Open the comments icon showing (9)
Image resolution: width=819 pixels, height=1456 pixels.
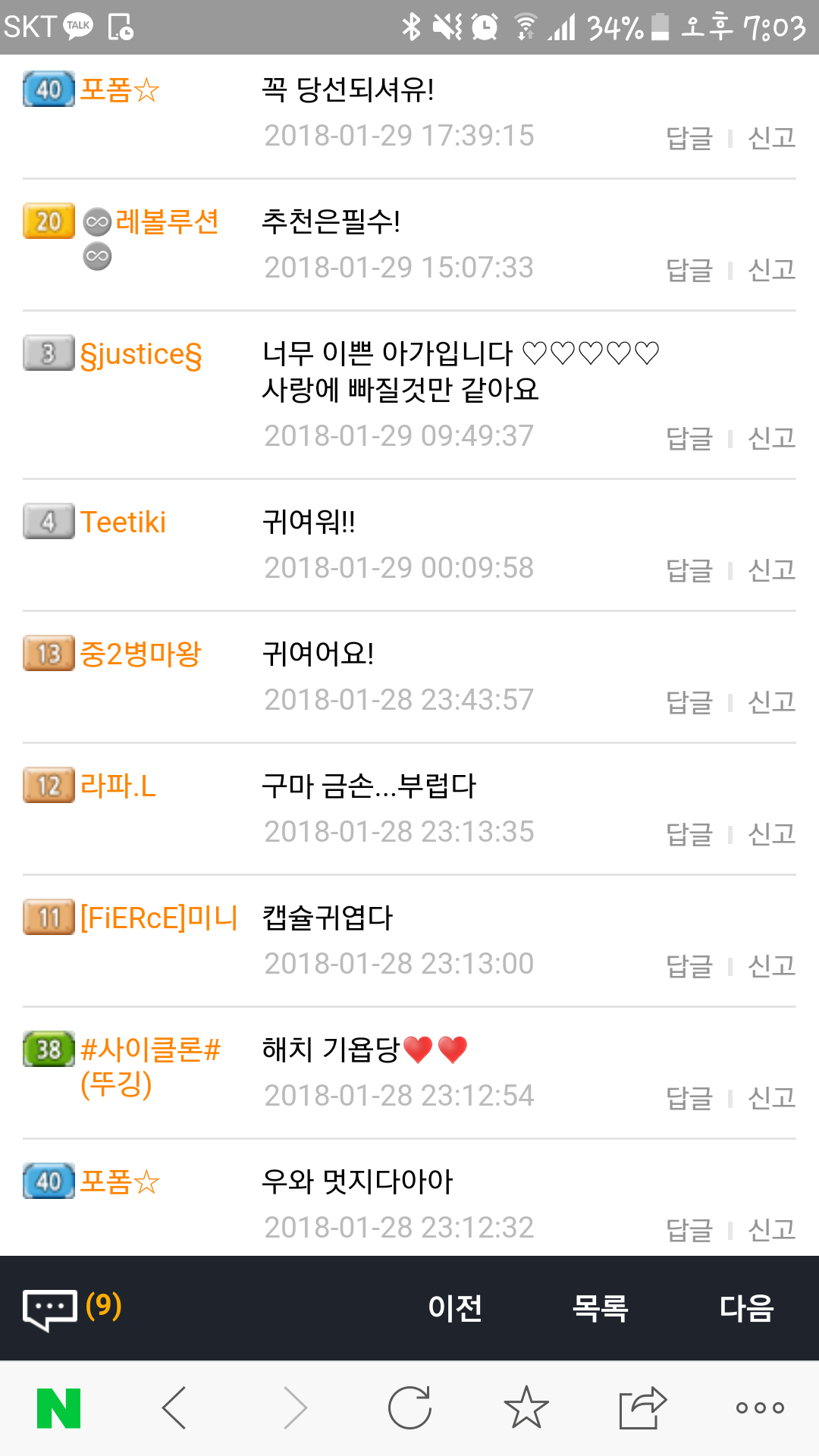click(72, 1307)
